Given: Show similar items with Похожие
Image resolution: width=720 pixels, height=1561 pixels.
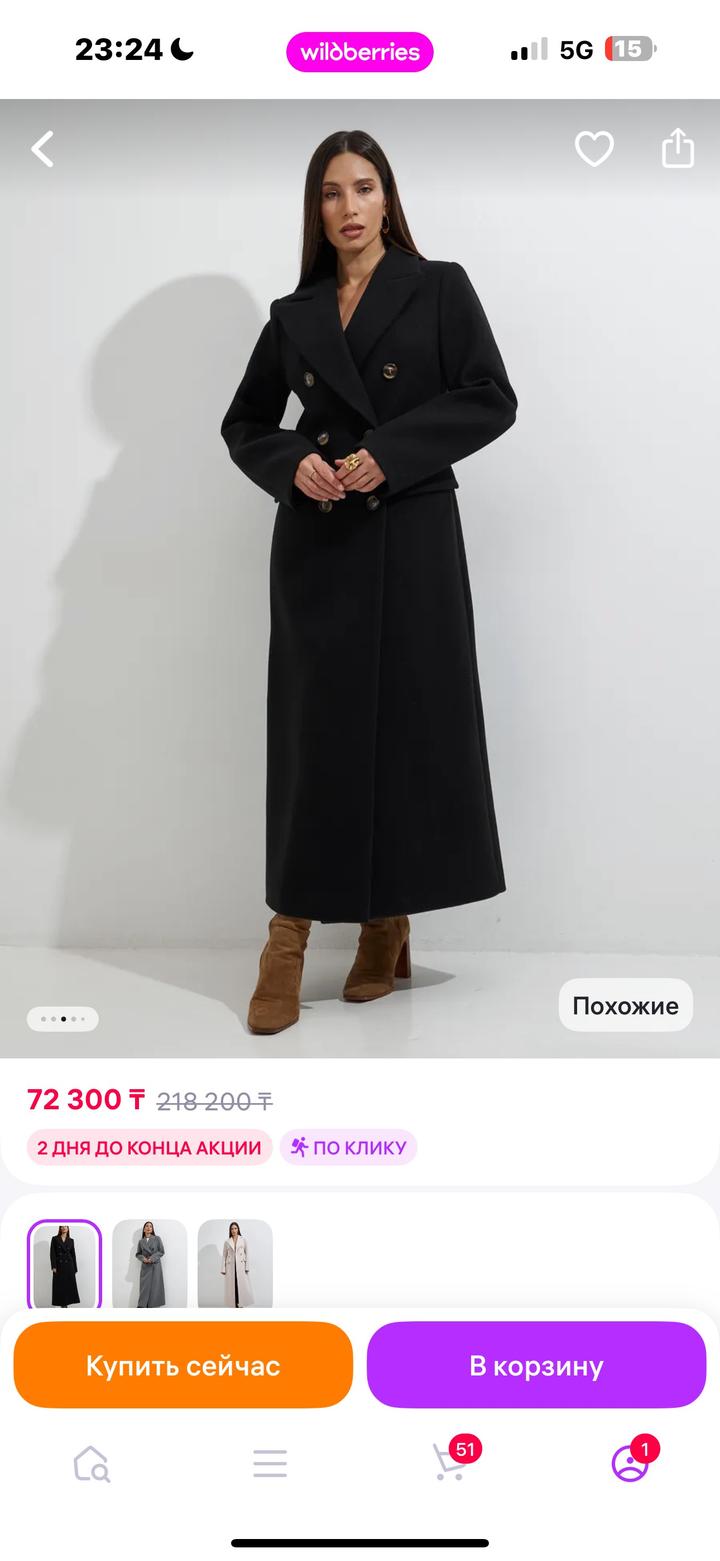Looking at the screenshot, I should [625, 1005].
